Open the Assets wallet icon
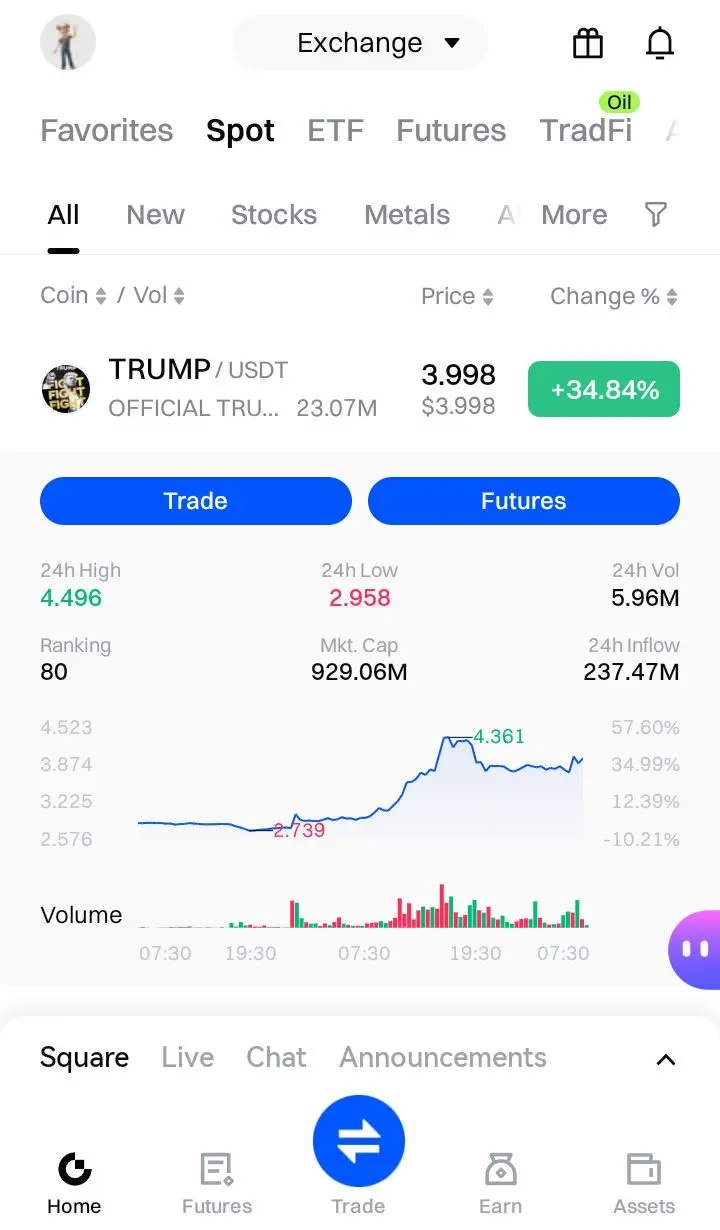Screen dimensions: 720x1230 643,1168
